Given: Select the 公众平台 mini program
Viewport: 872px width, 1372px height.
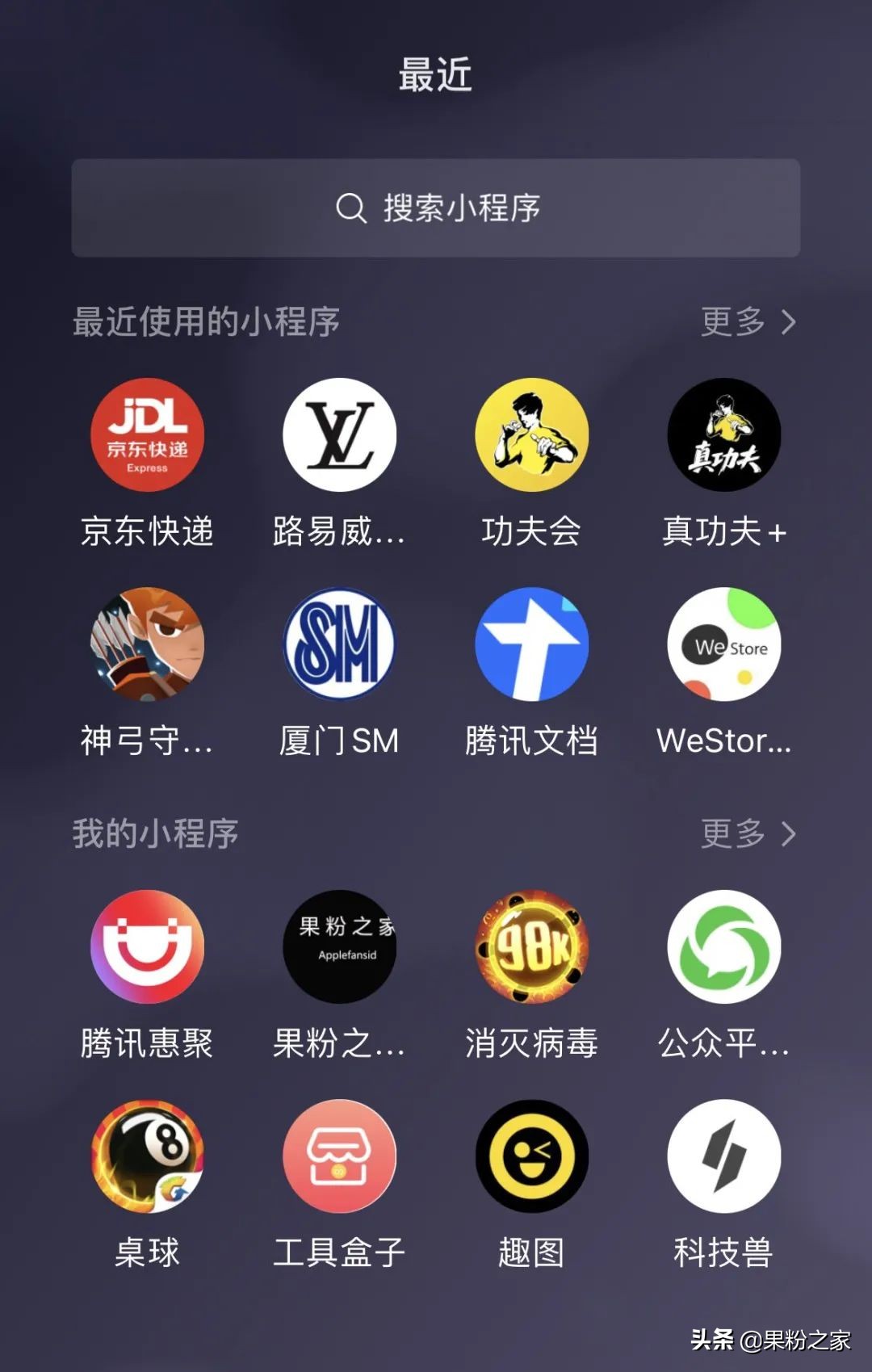Looking at the screenshot, I should tap(723, 949).
